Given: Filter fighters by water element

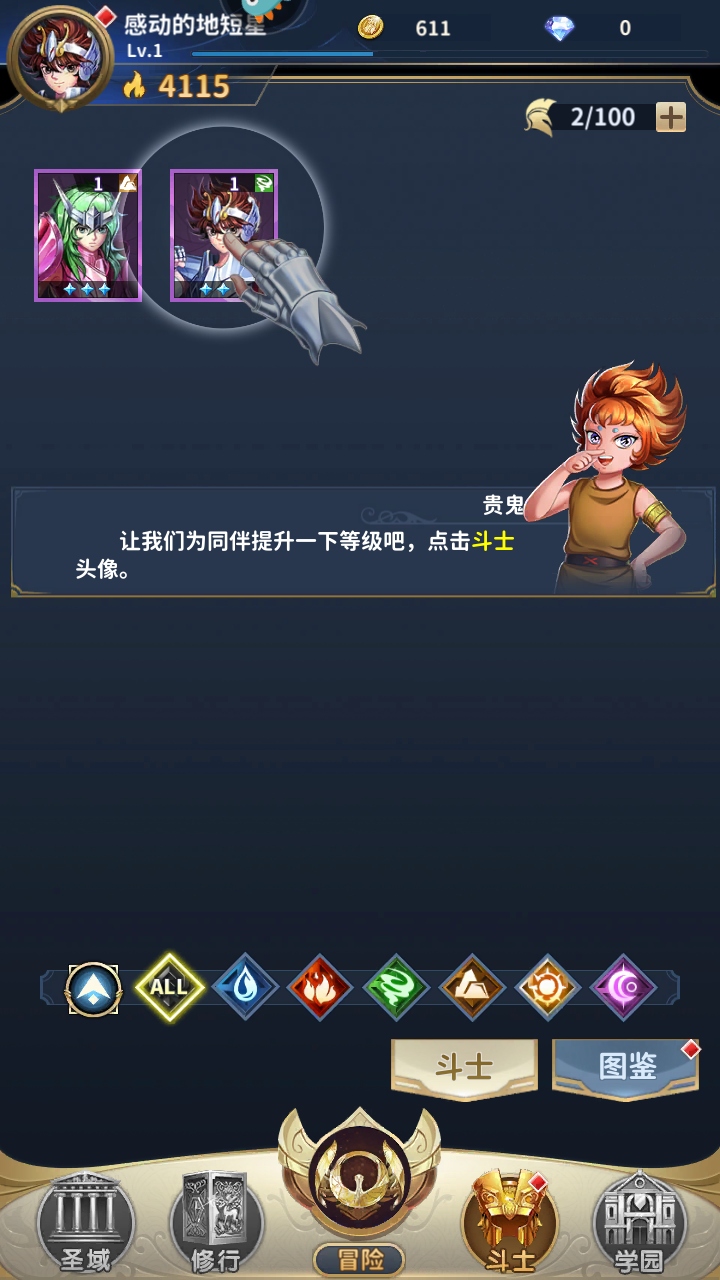Looking at the screenshot, I should tap(245, 988).
